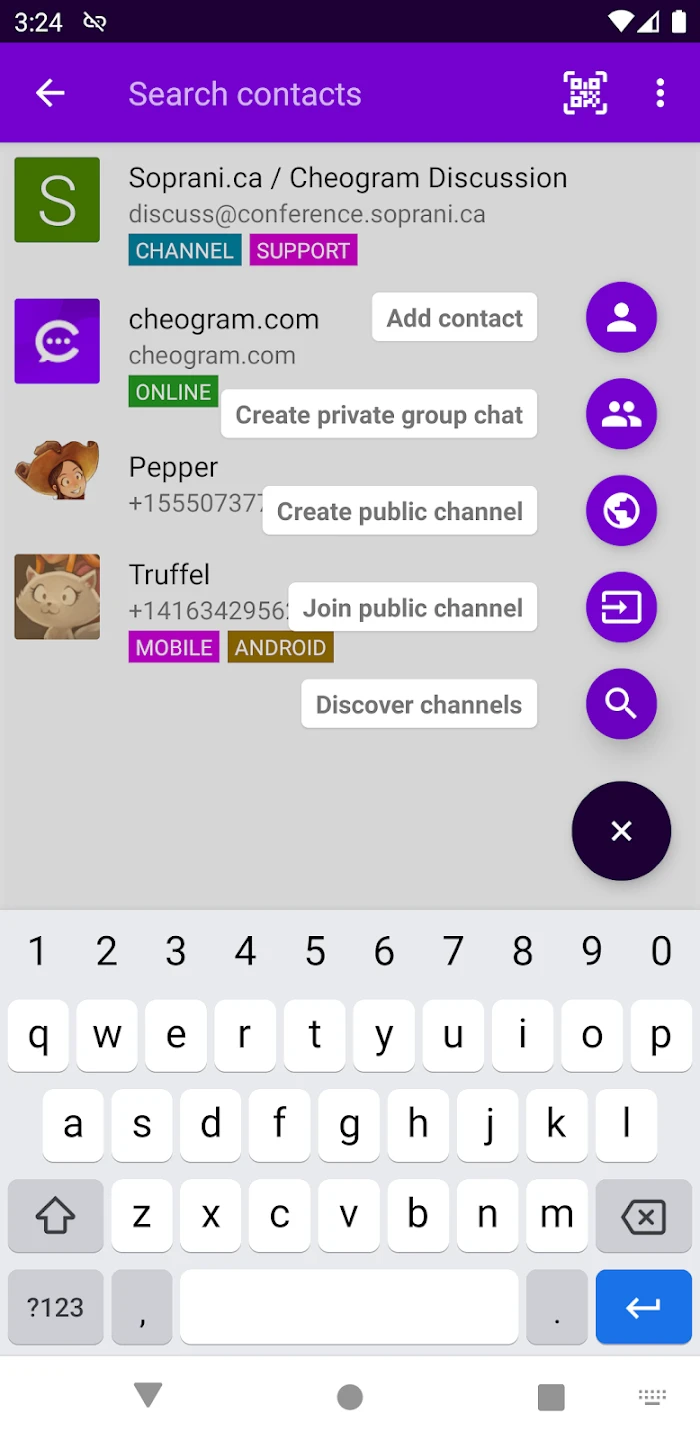Go back using the top arrow

[50, 93]
